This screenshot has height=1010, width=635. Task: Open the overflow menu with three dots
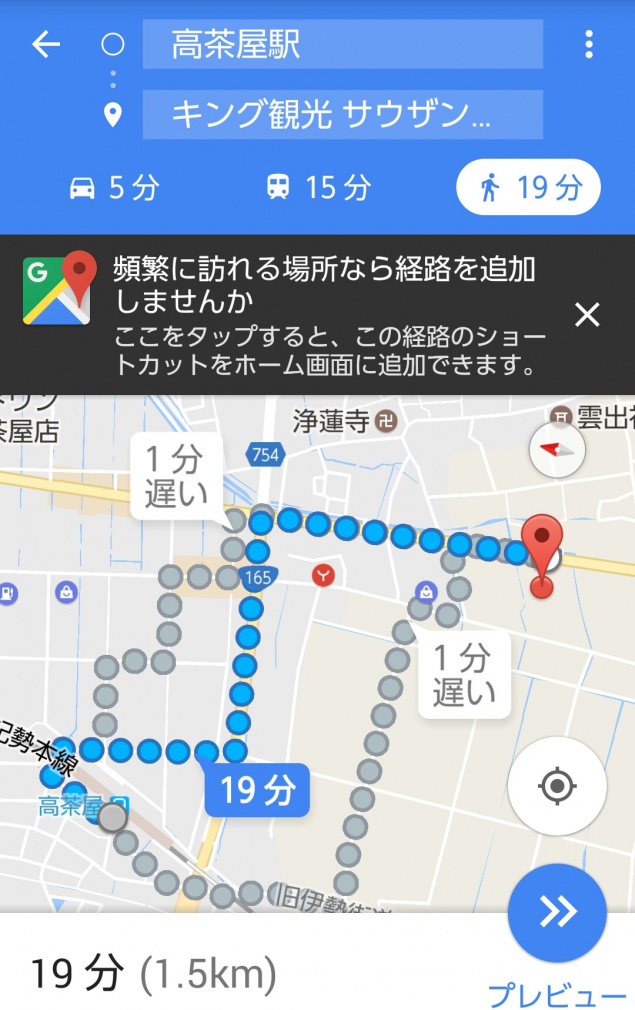tap(589, 45)
